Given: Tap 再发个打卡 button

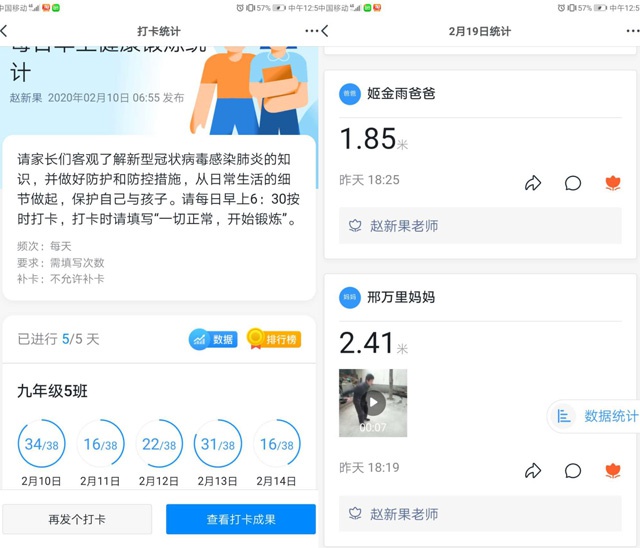Looking at the screenshot, I should (77, 519).
